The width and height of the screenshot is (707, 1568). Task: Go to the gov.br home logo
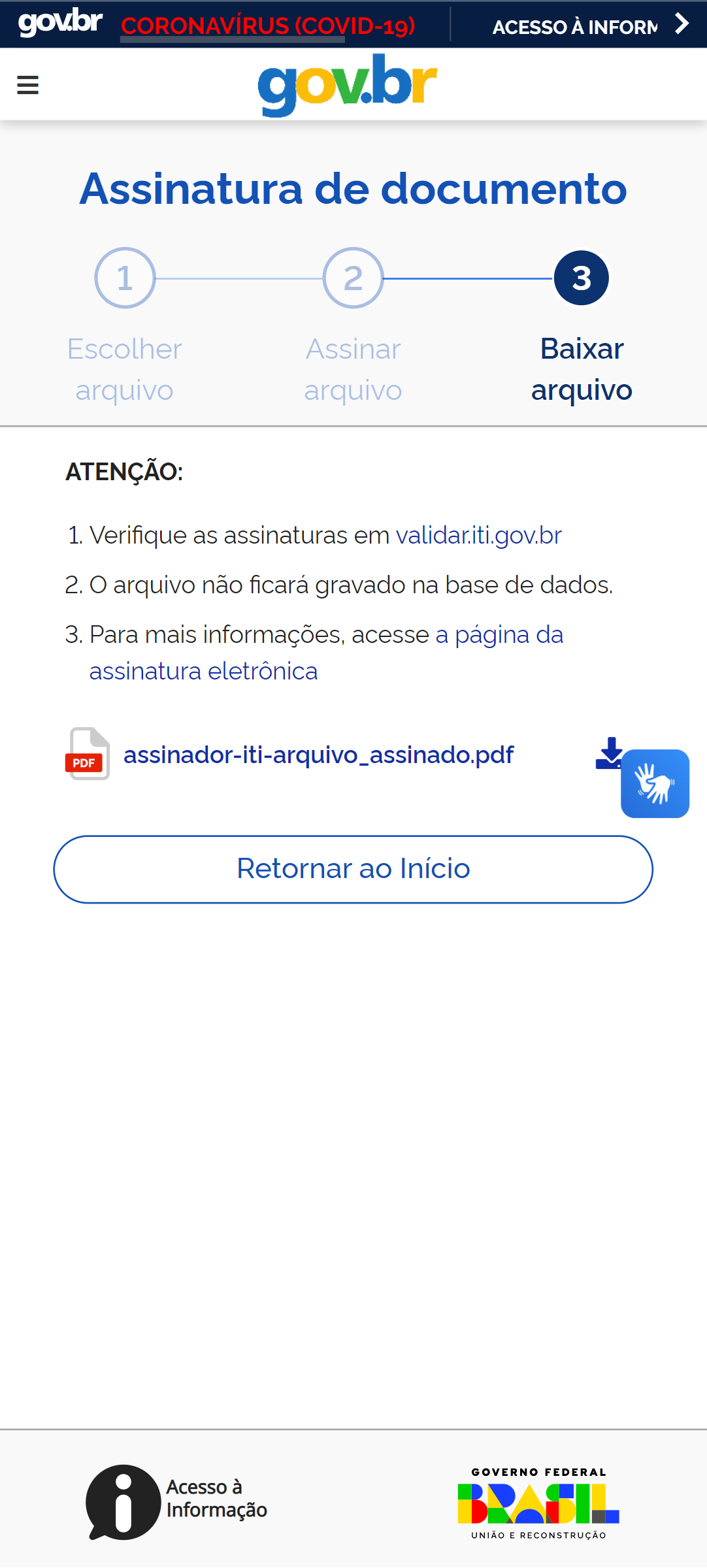pos(348,85)
